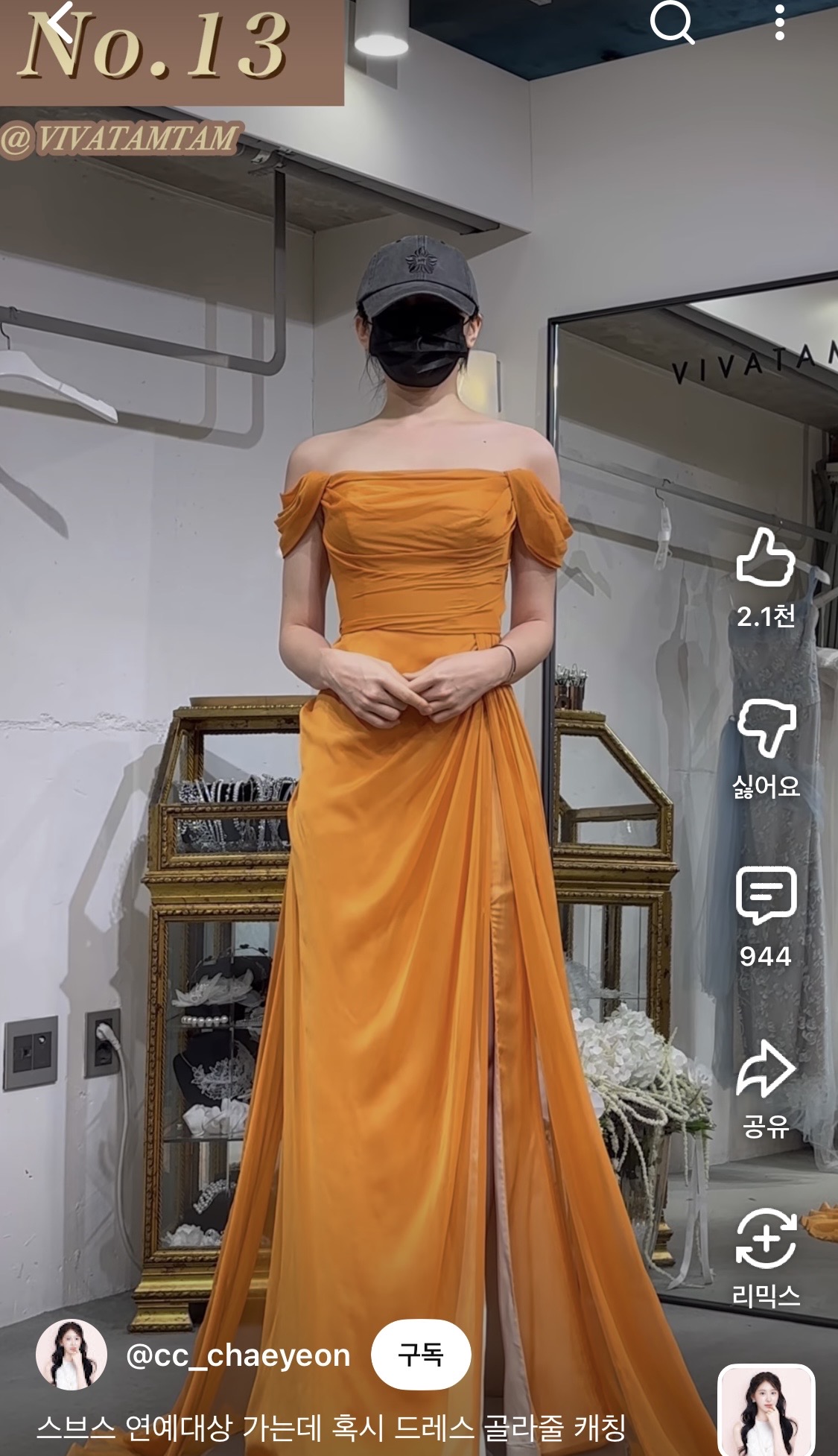
Task: Open the comments with 944 replies
Action: pos(766,896)
